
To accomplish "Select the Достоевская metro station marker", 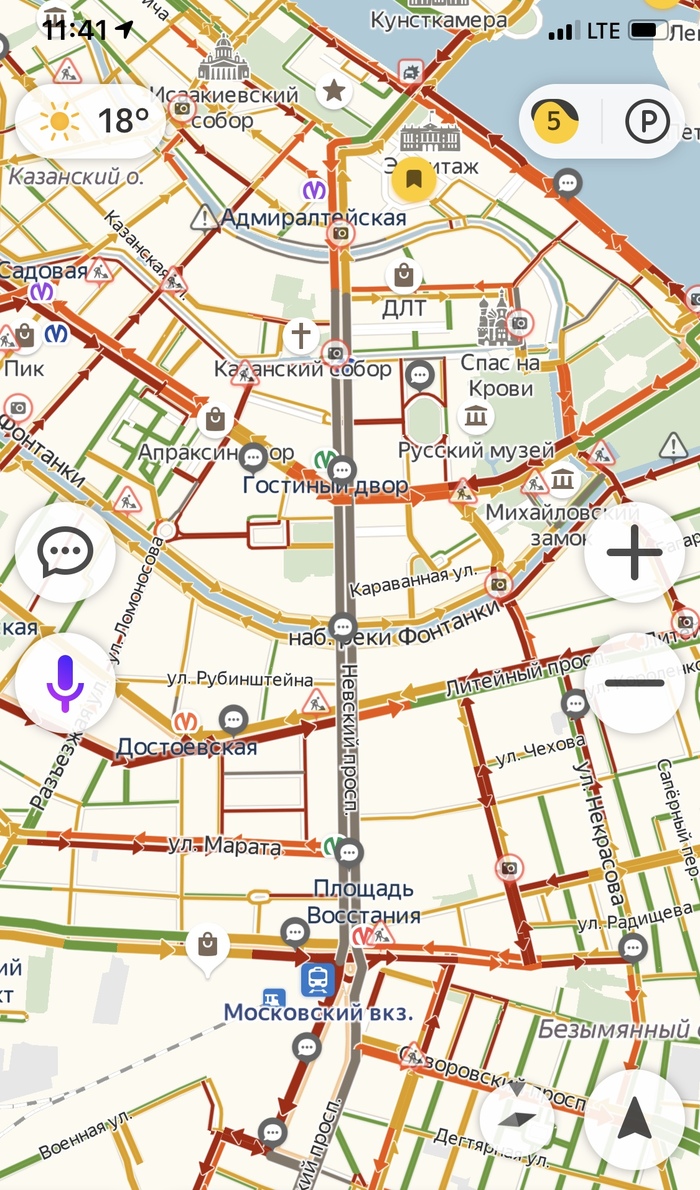I will [x=186, y=721].
